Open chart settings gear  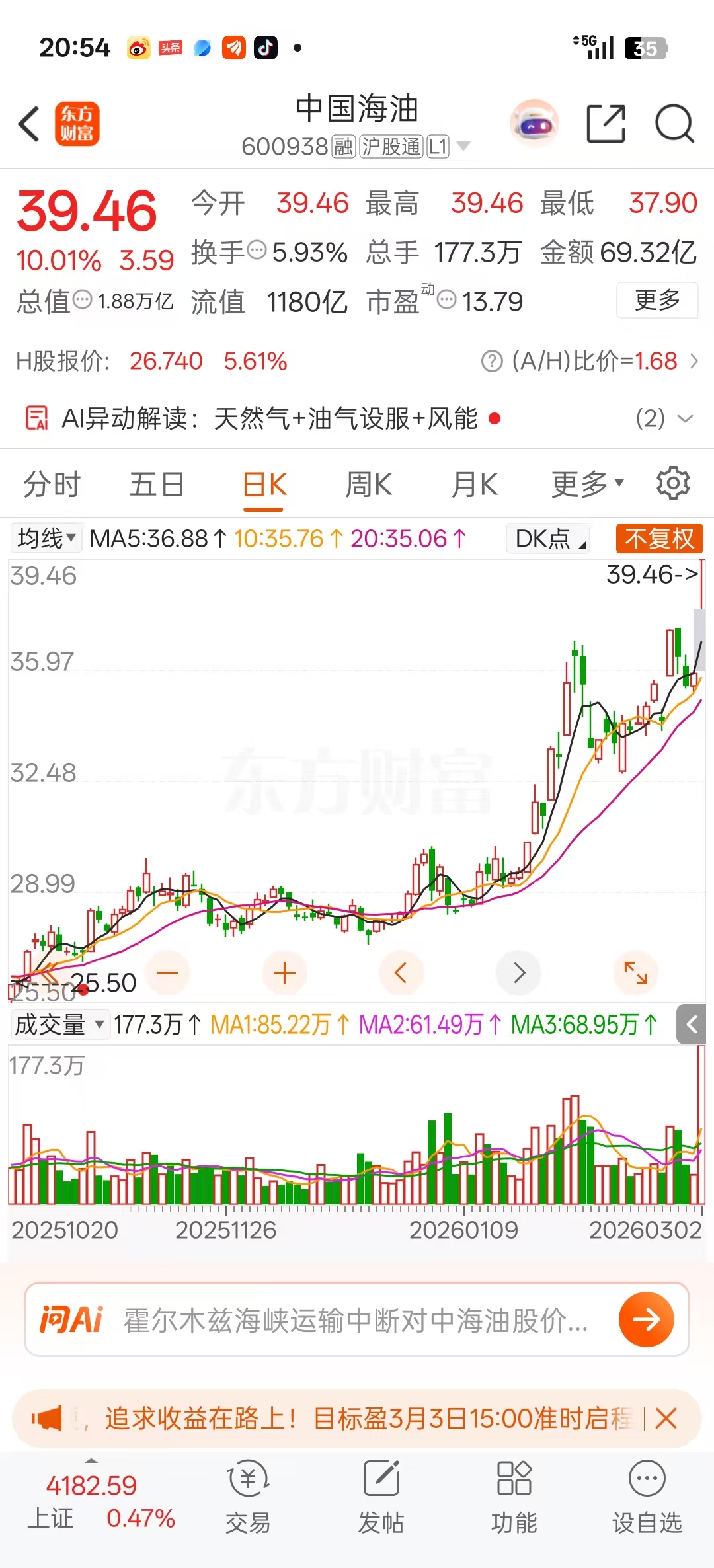click(x=673, y=483)
